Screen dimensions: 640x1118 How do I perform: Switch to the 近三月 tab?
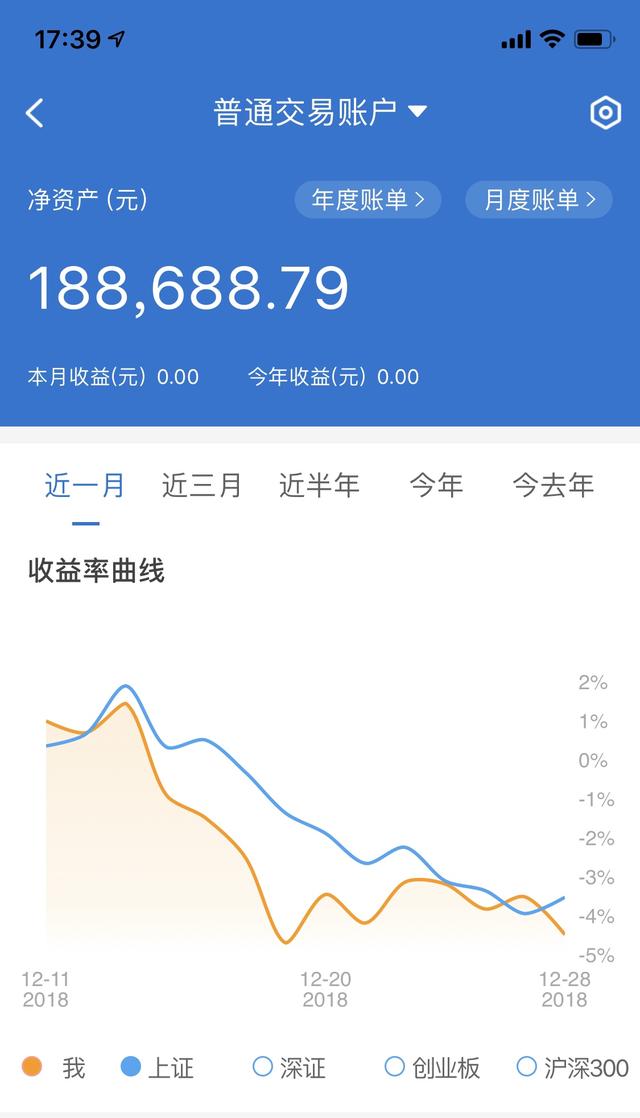(x=202, y=486)
